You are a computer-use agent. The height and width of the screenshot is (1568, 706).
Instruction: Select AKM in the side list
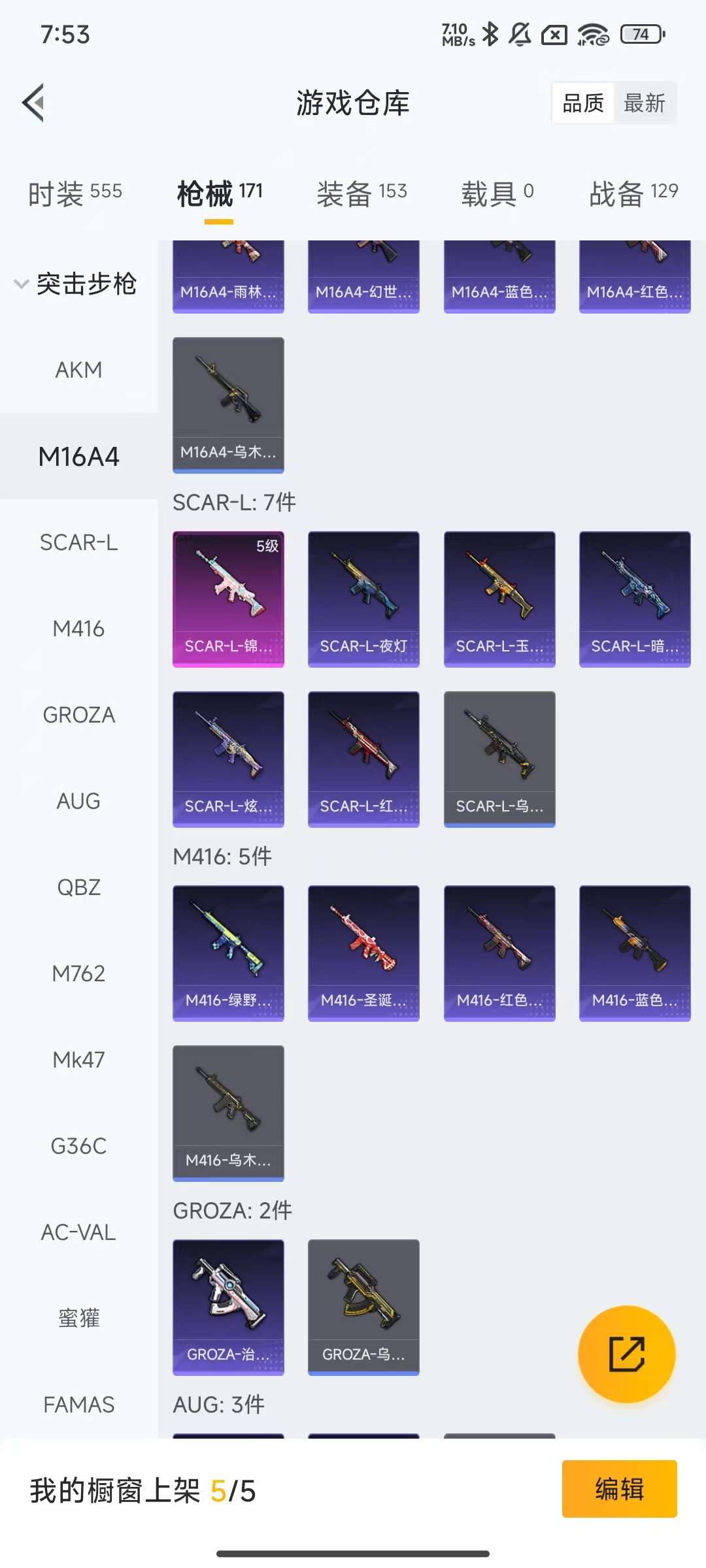click(78, 370)
